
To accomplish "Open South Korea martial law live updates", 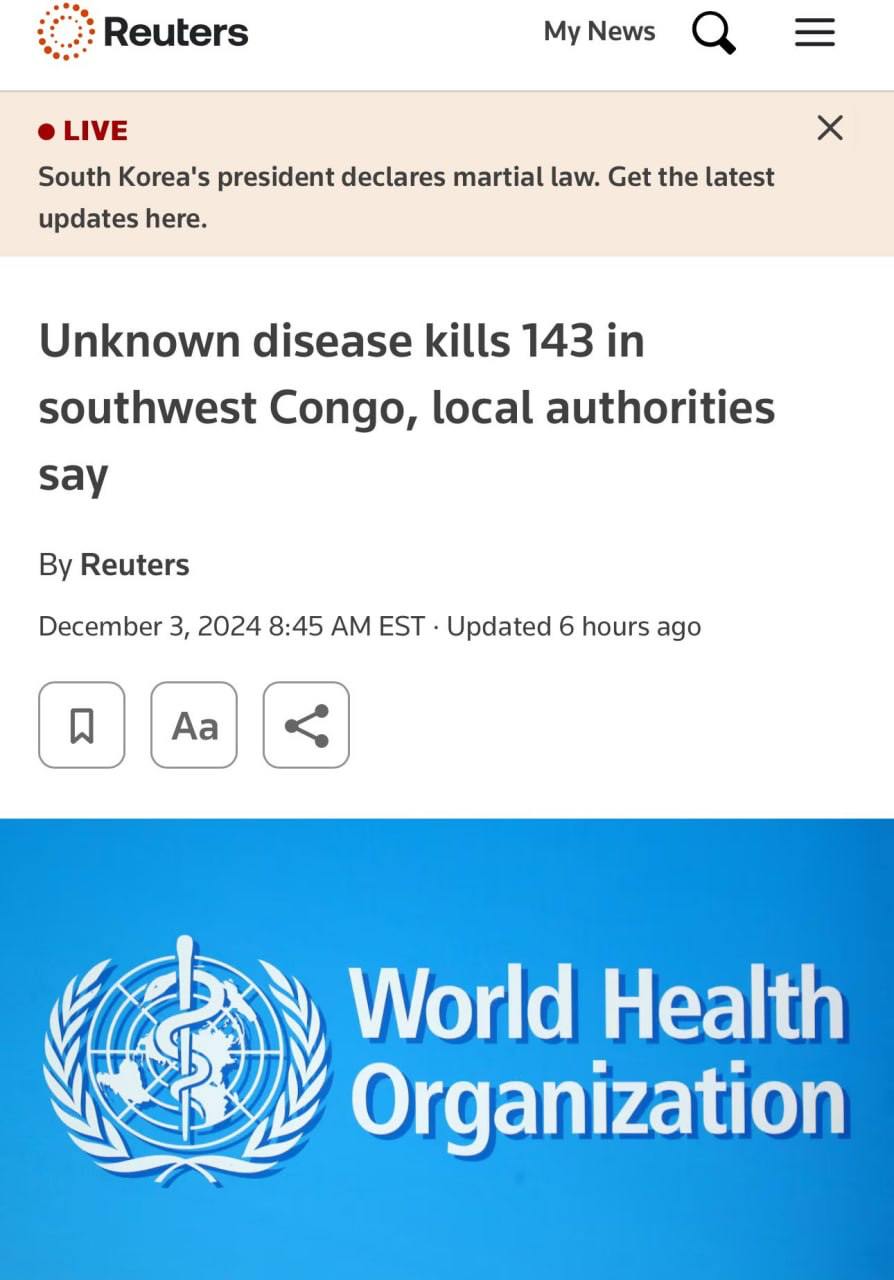I will coord(405,197).
